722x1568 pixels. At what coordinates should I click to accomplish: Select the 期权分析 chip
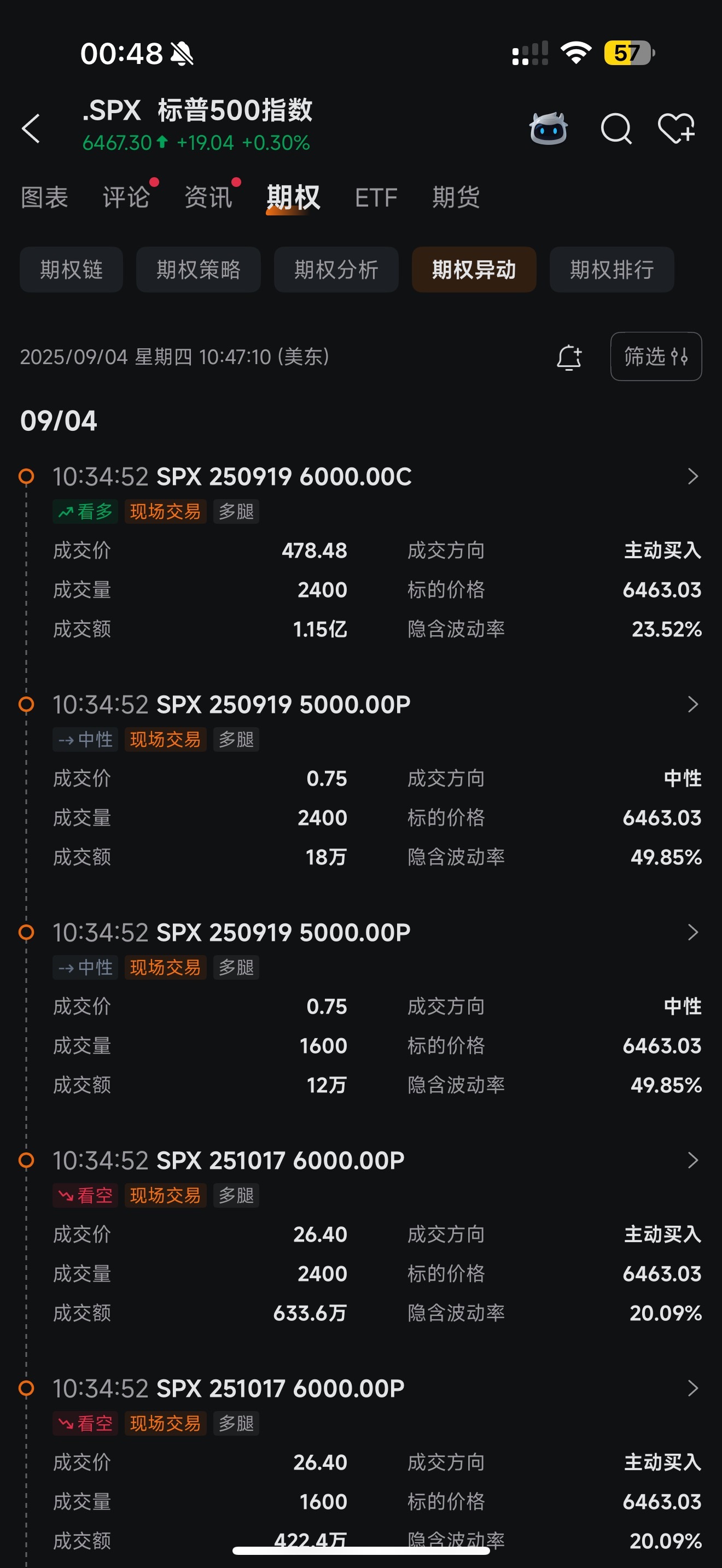coord(336,270)
